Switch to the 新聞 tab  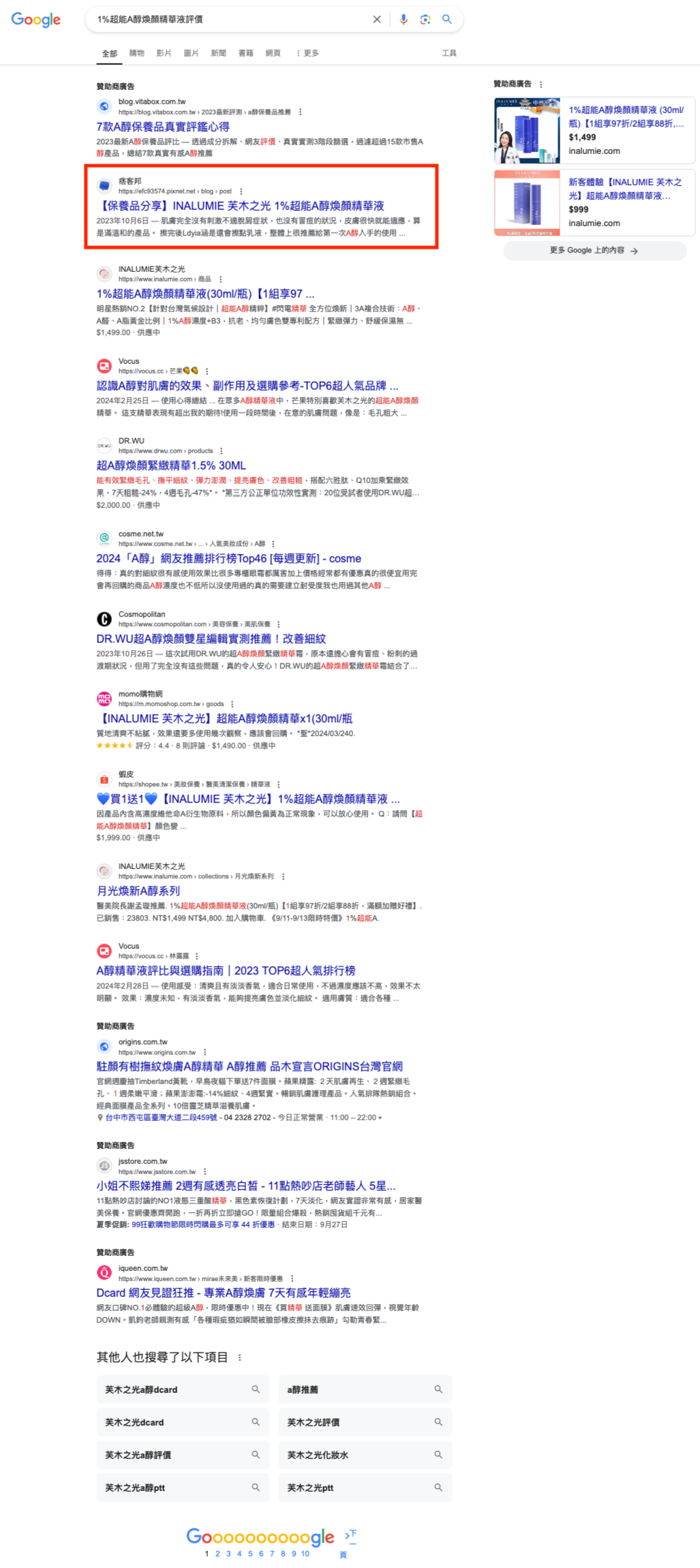pos(218,53)
